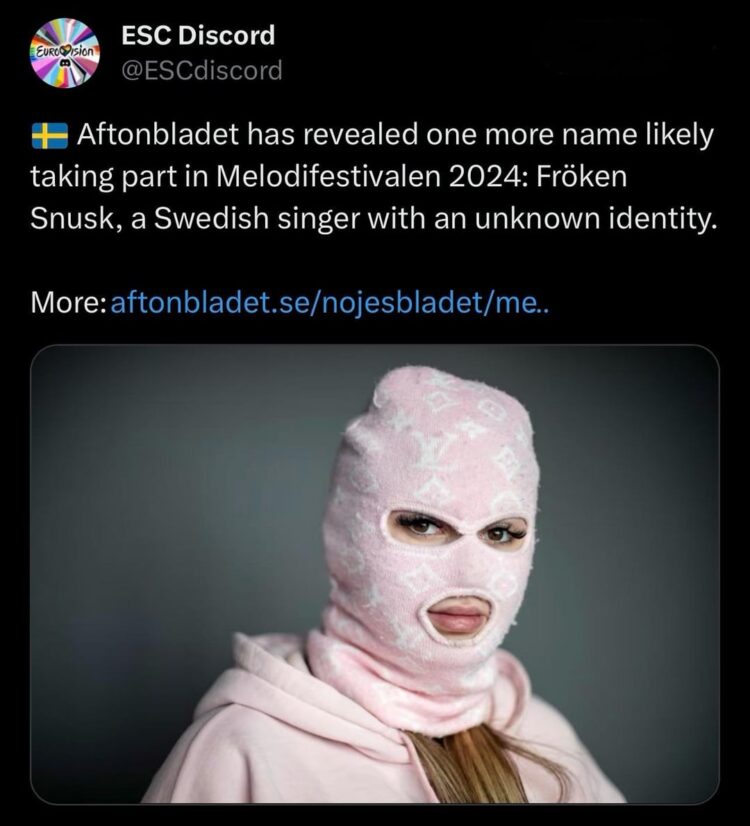Screen dimensions: 750x826
Task: Open the aftonbladet.se article link
Action: pyautogui.click(x=332, y=301)
